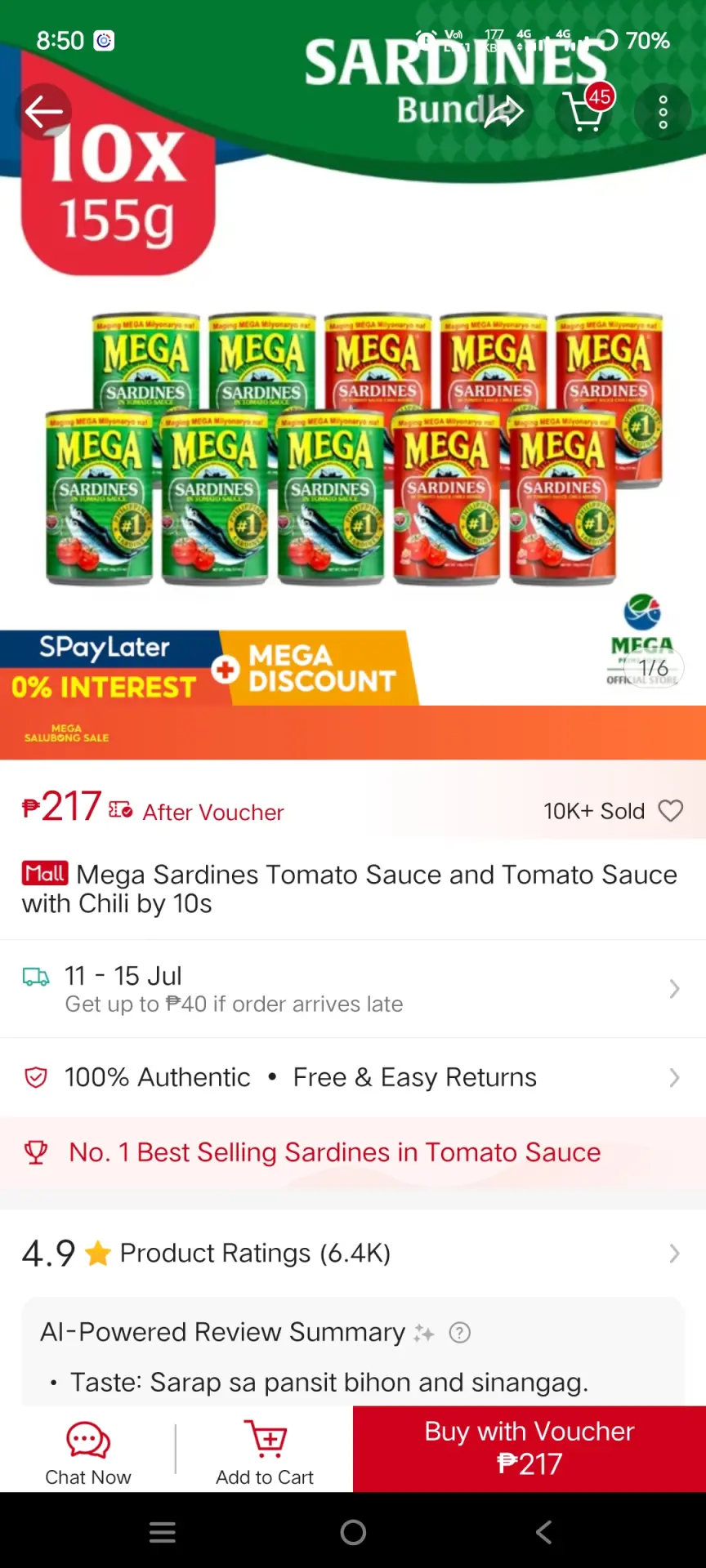706x1568 pixels.
Task: Add product to favorites with the heart icon
Action: click(x=671, y=810)
